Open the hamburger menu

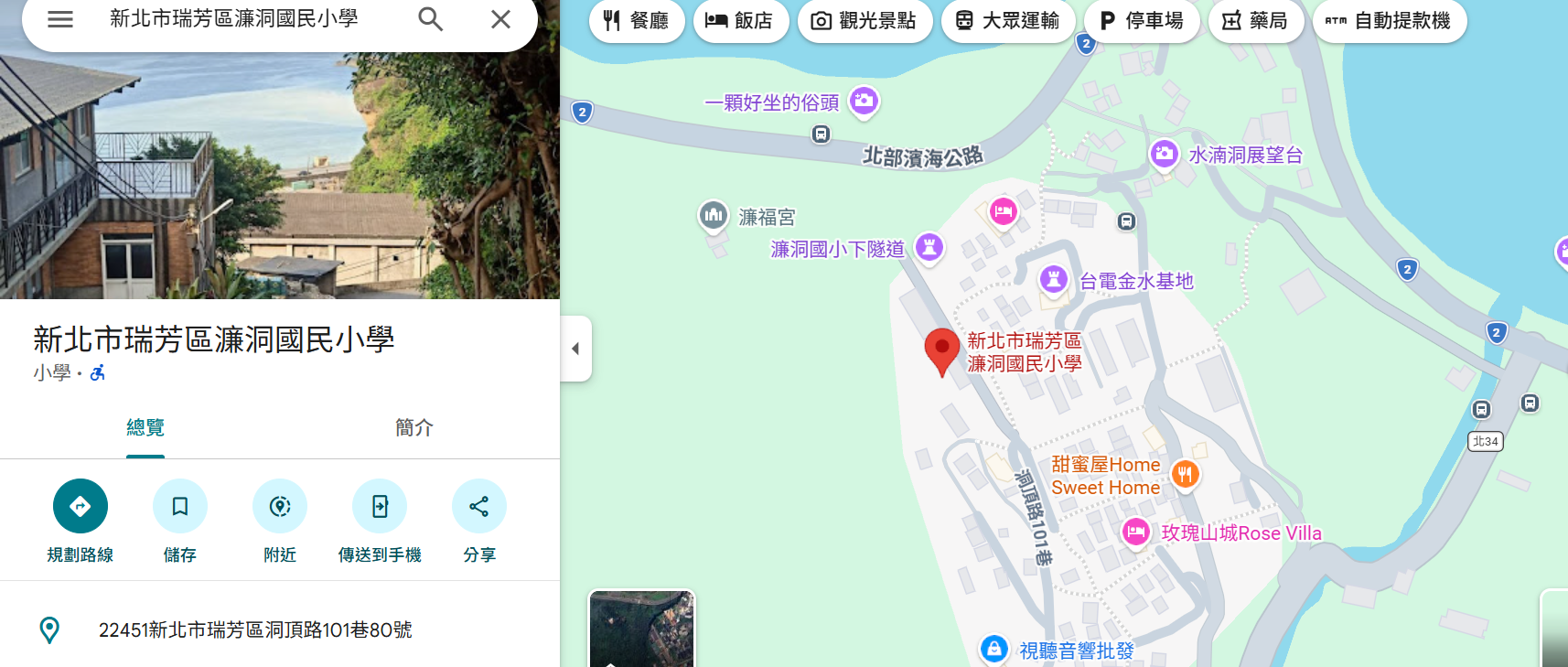[x=60, y=19]
